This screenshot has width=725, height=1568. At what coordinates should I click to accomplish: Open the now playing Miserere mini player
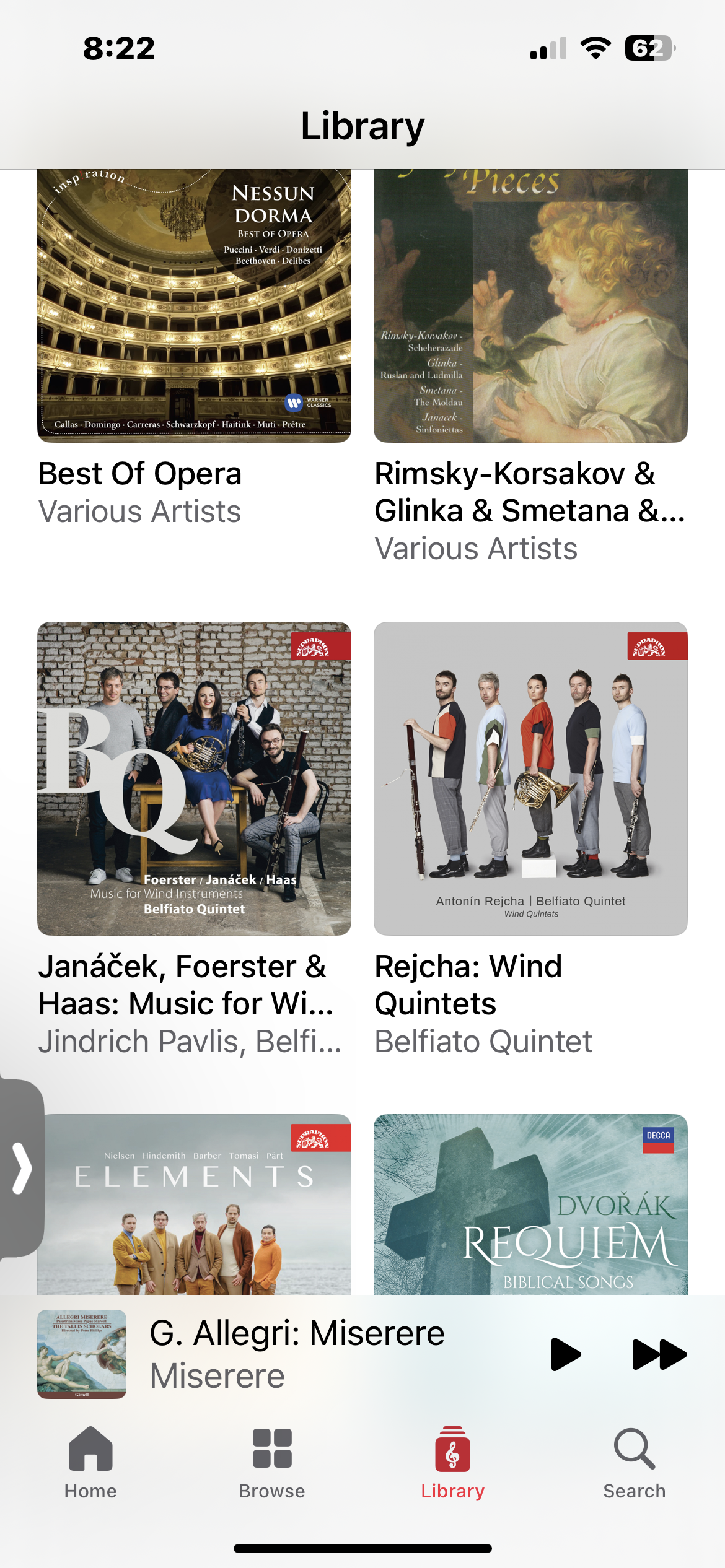[x=297, y=1354]
